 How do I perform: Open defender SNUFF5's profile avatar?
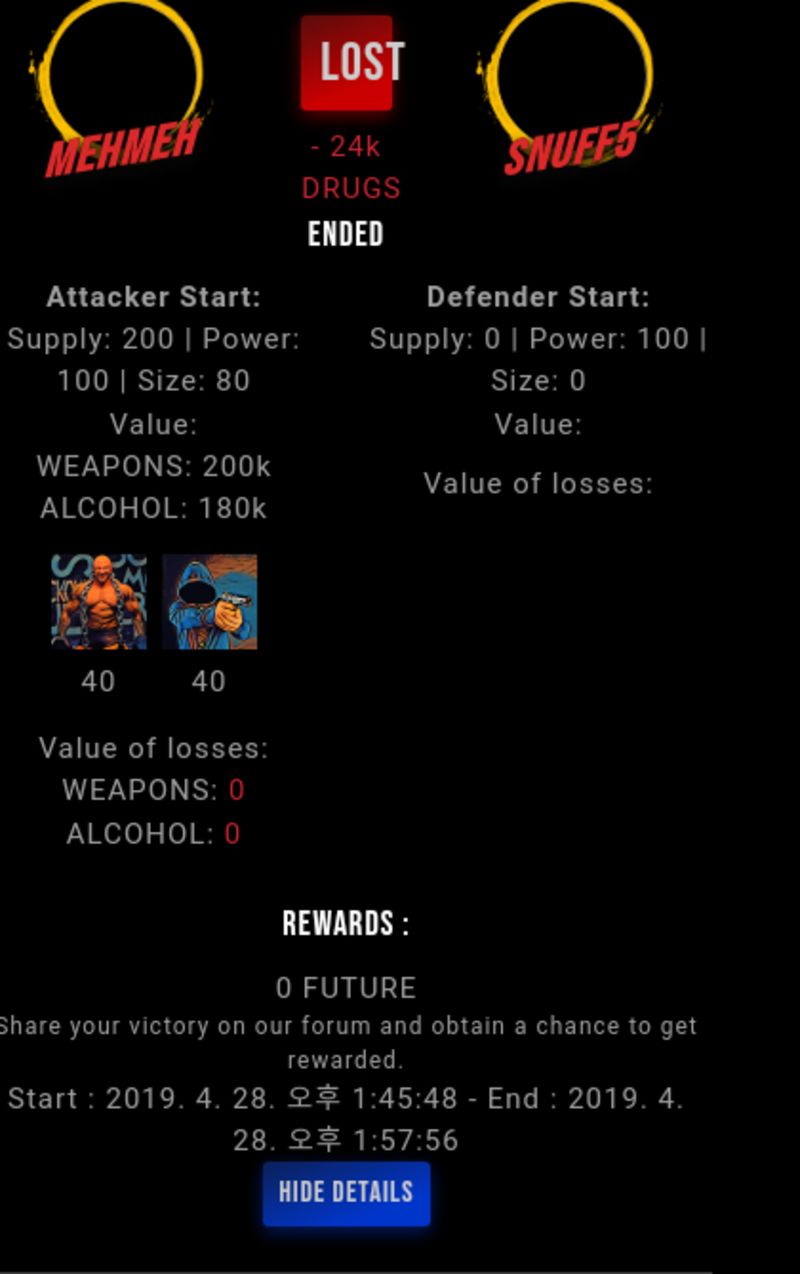pos(572,87)
